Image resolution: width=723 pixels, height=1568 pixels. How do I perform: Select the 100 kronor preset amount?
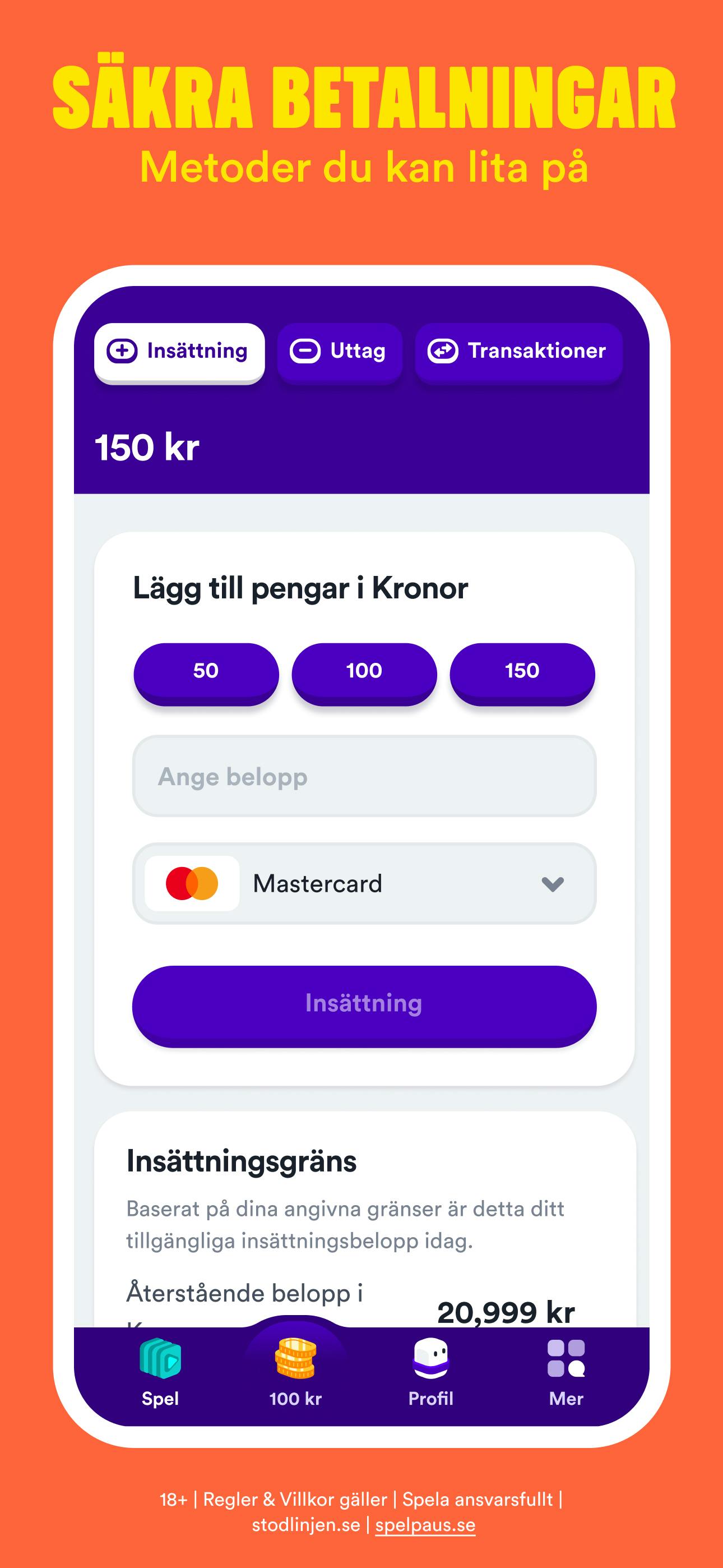point(363,671)
